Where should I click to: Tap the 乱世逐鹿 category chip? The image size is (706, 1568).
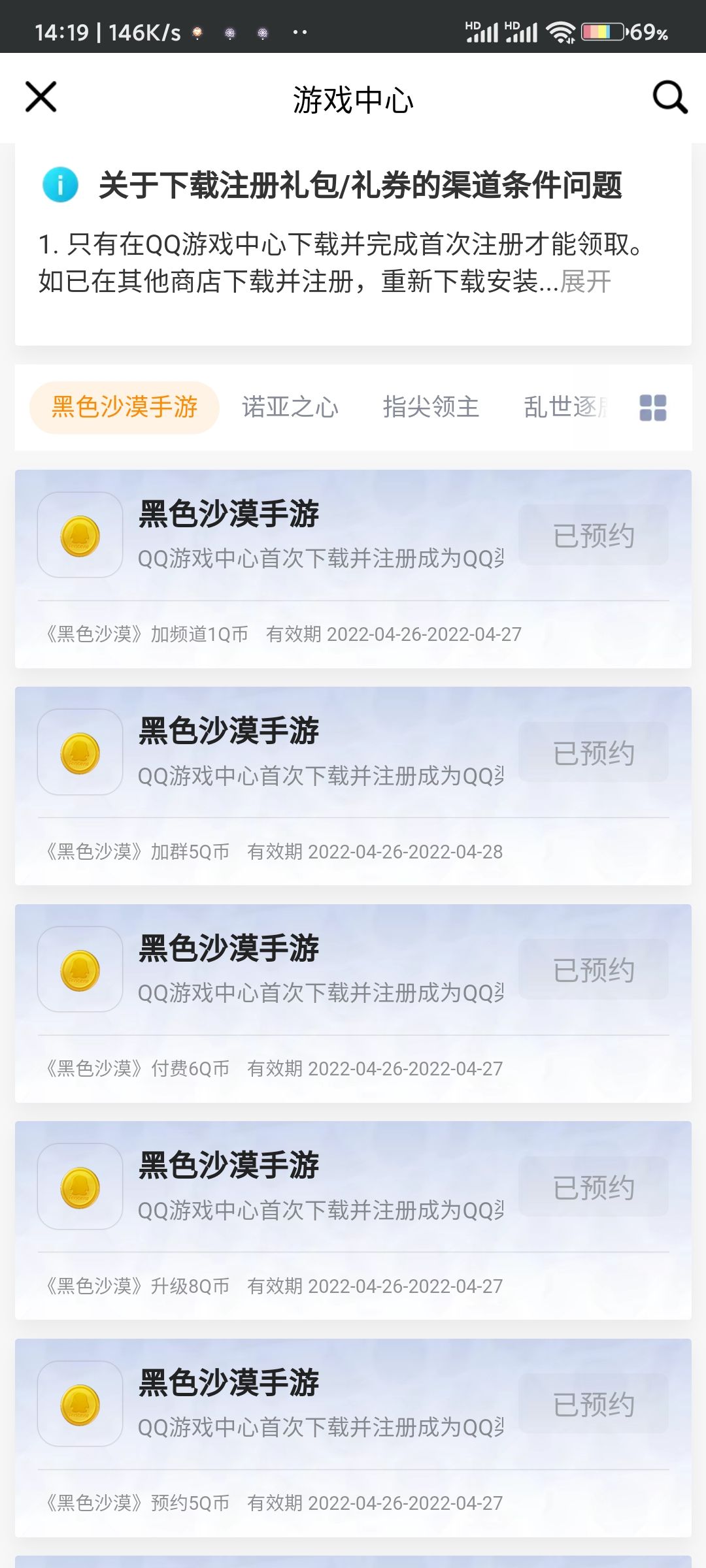(x=567, y=406)
